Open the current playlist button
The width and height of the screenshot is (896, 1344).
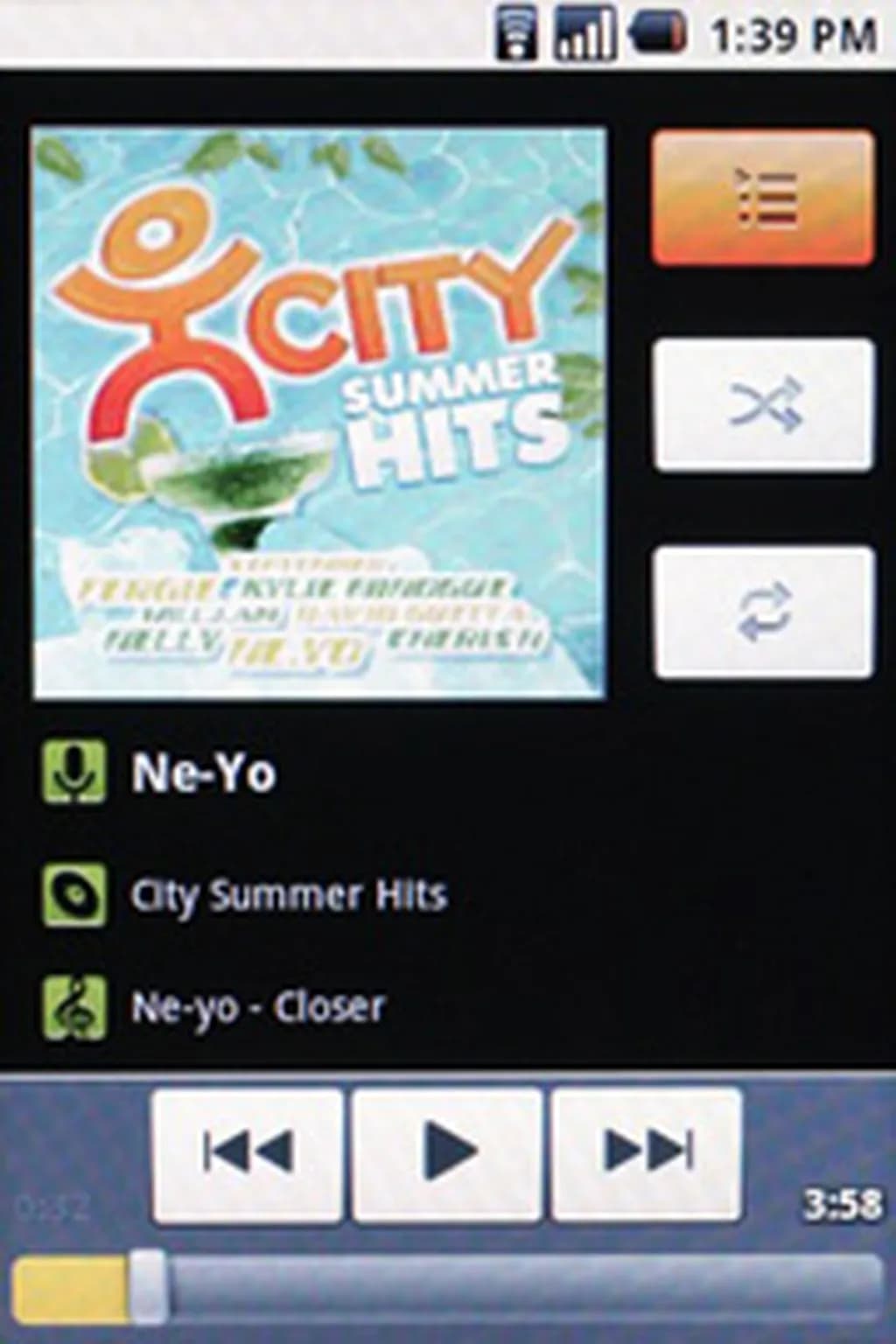[762, 198]
